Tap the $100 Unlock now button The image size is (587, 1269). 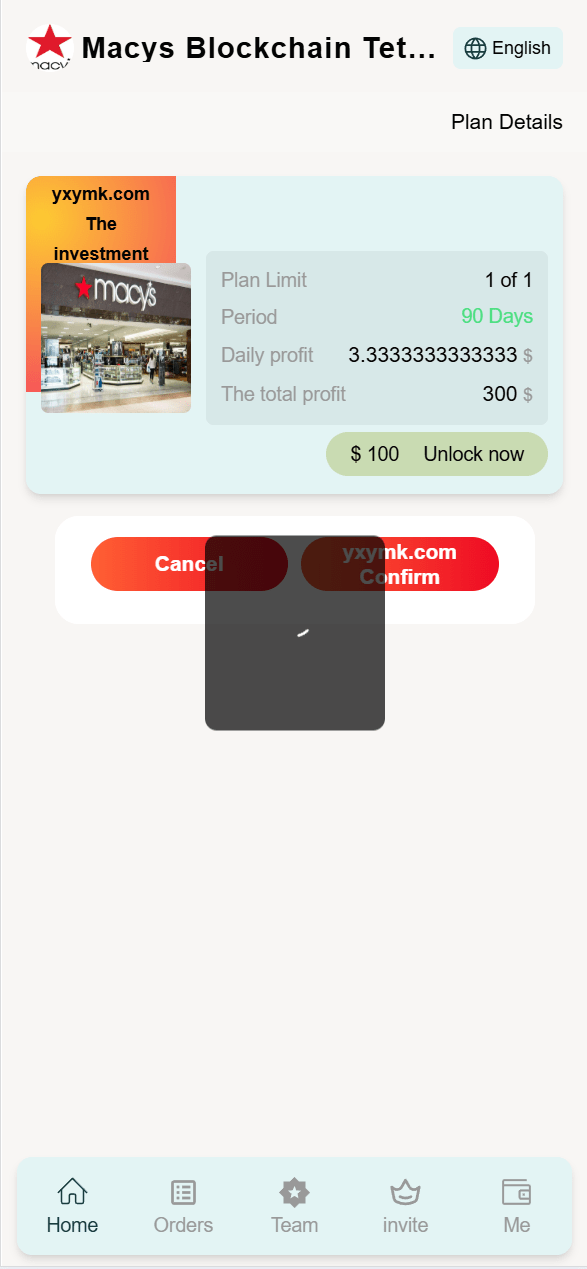point(437,454)
